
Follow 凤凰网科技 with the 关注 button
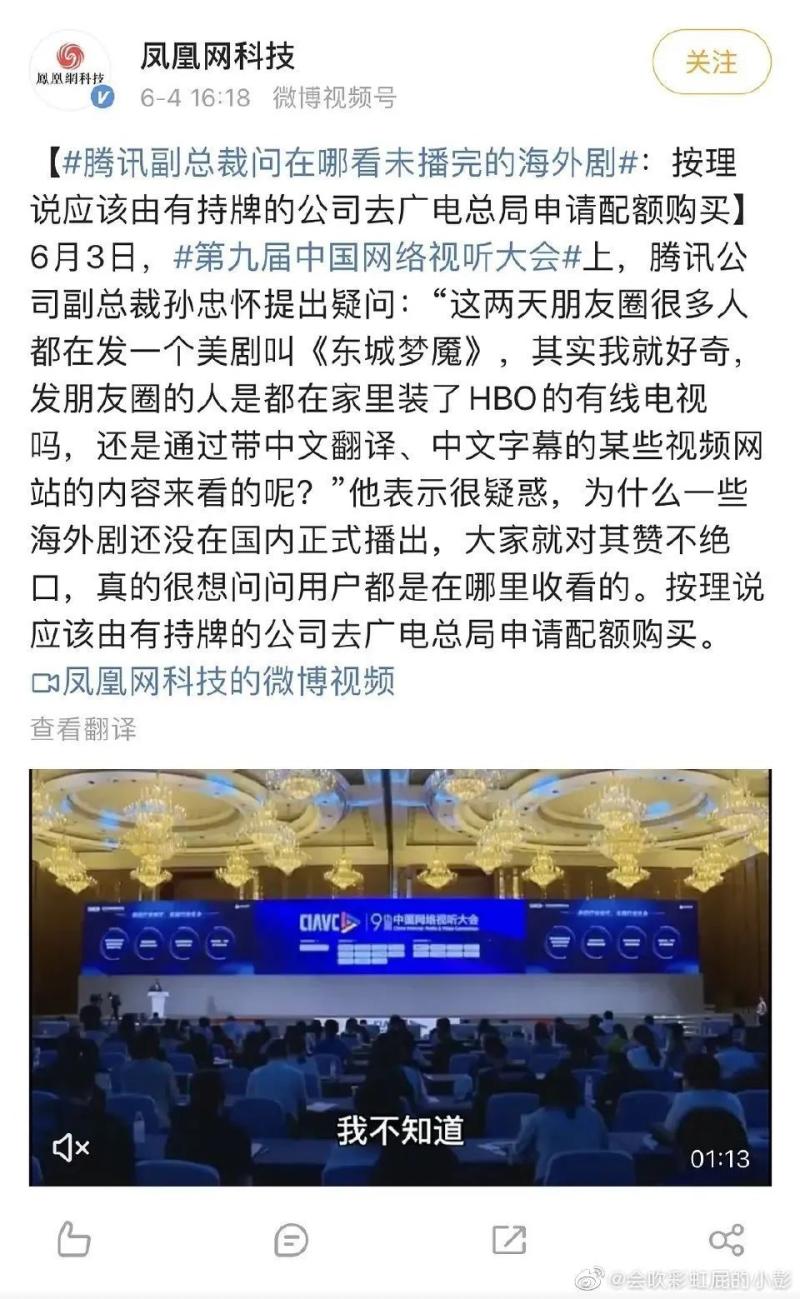point(711,62)
